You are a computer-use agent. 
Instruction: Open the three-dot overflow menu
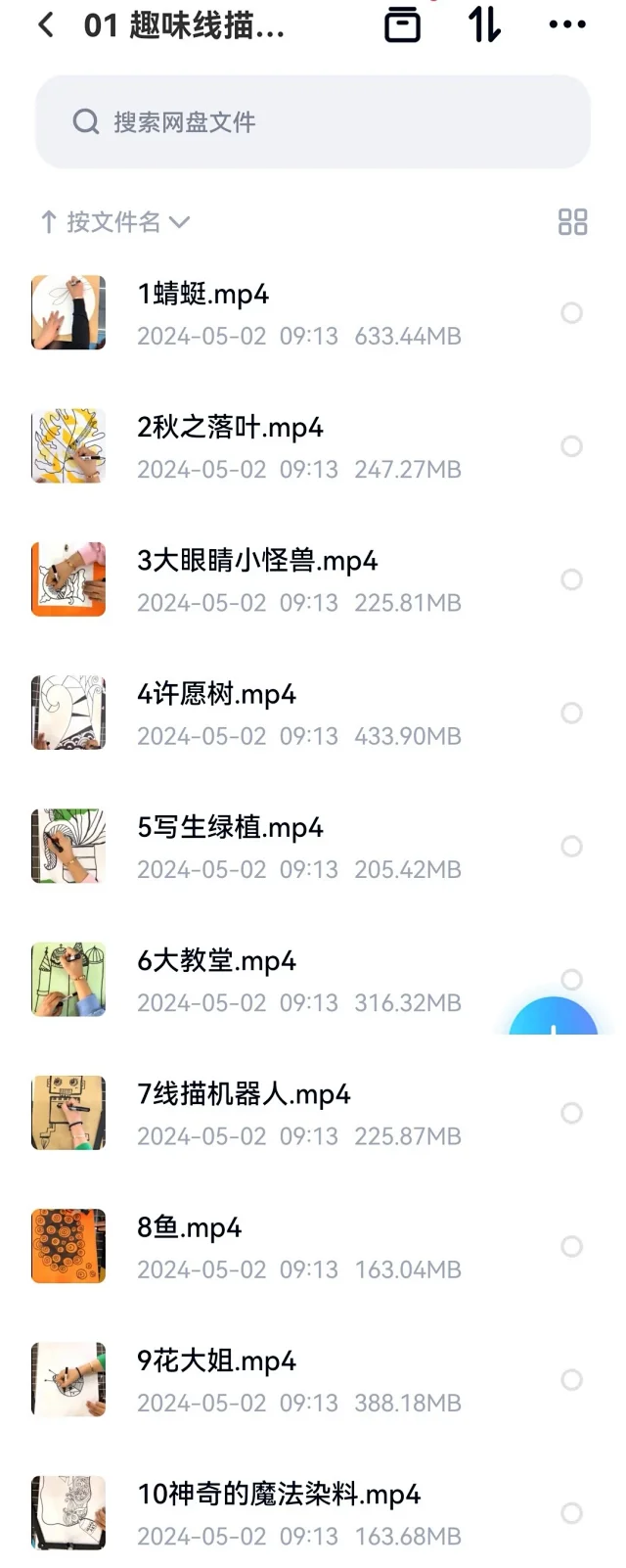(x=567, y=24)
